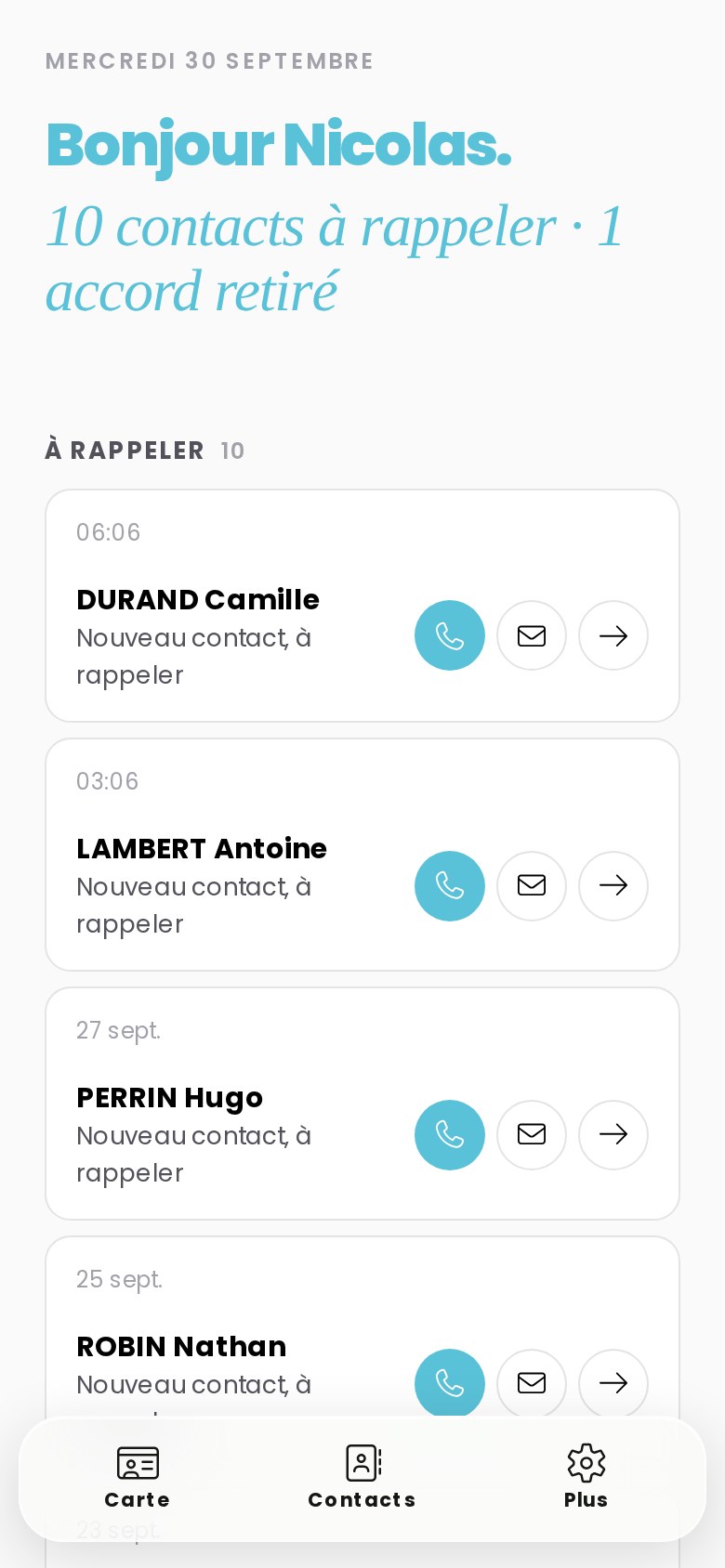Call ROBIN Nathan
Viewport: 725px width, 1568px height.
450,1382
